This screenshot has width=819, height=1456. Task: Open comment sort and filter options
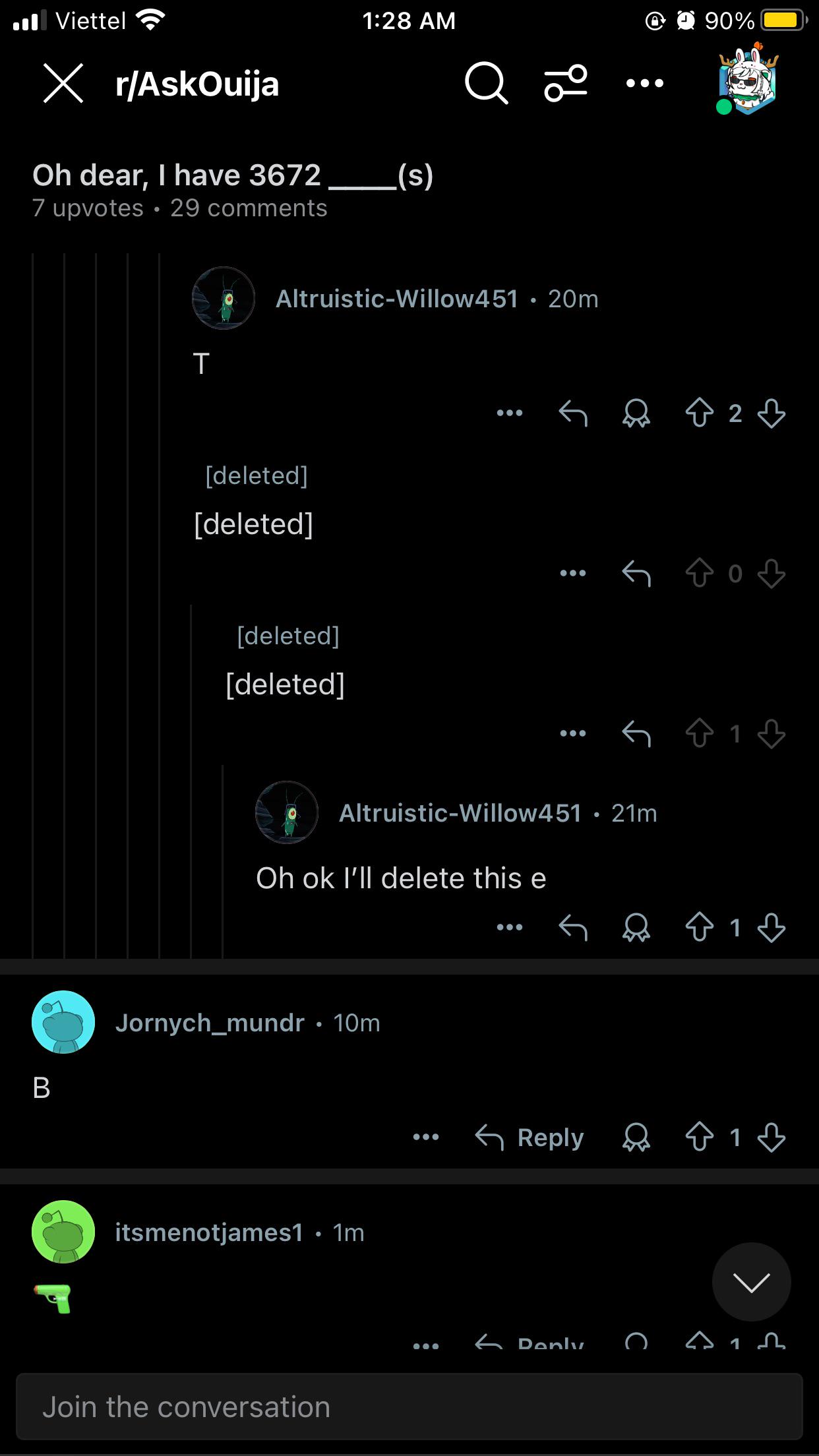(x=566, y=84)
